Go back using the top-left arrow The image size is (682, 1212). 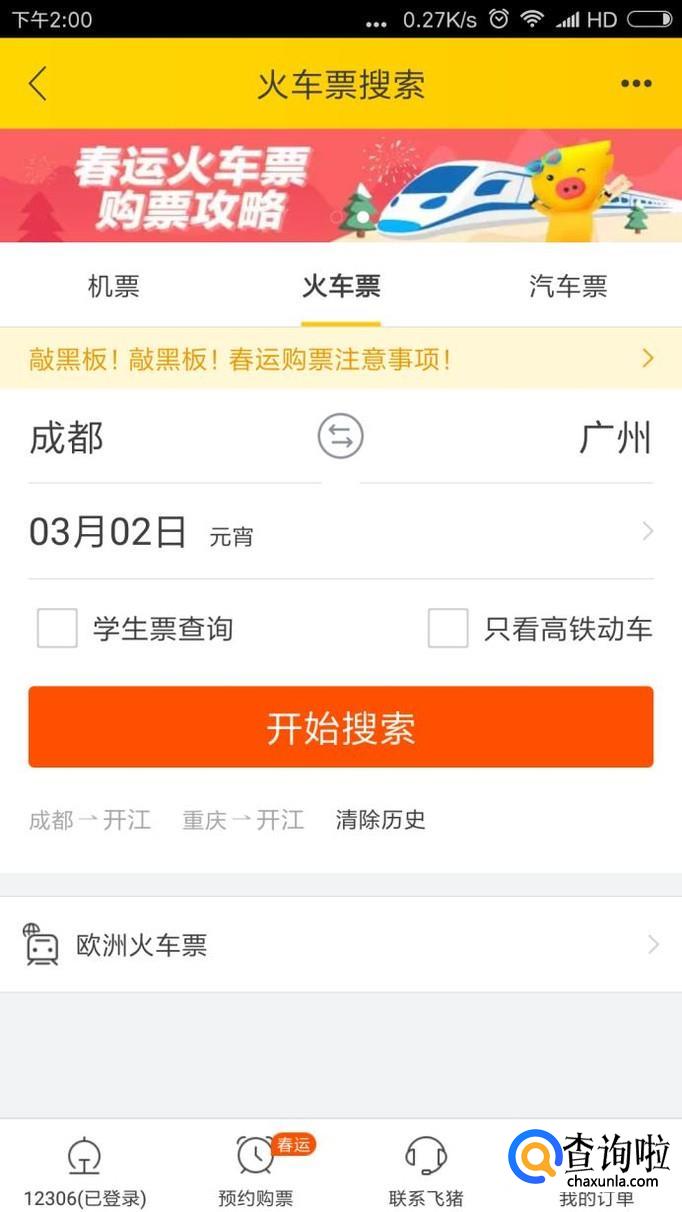pos(38,84)
